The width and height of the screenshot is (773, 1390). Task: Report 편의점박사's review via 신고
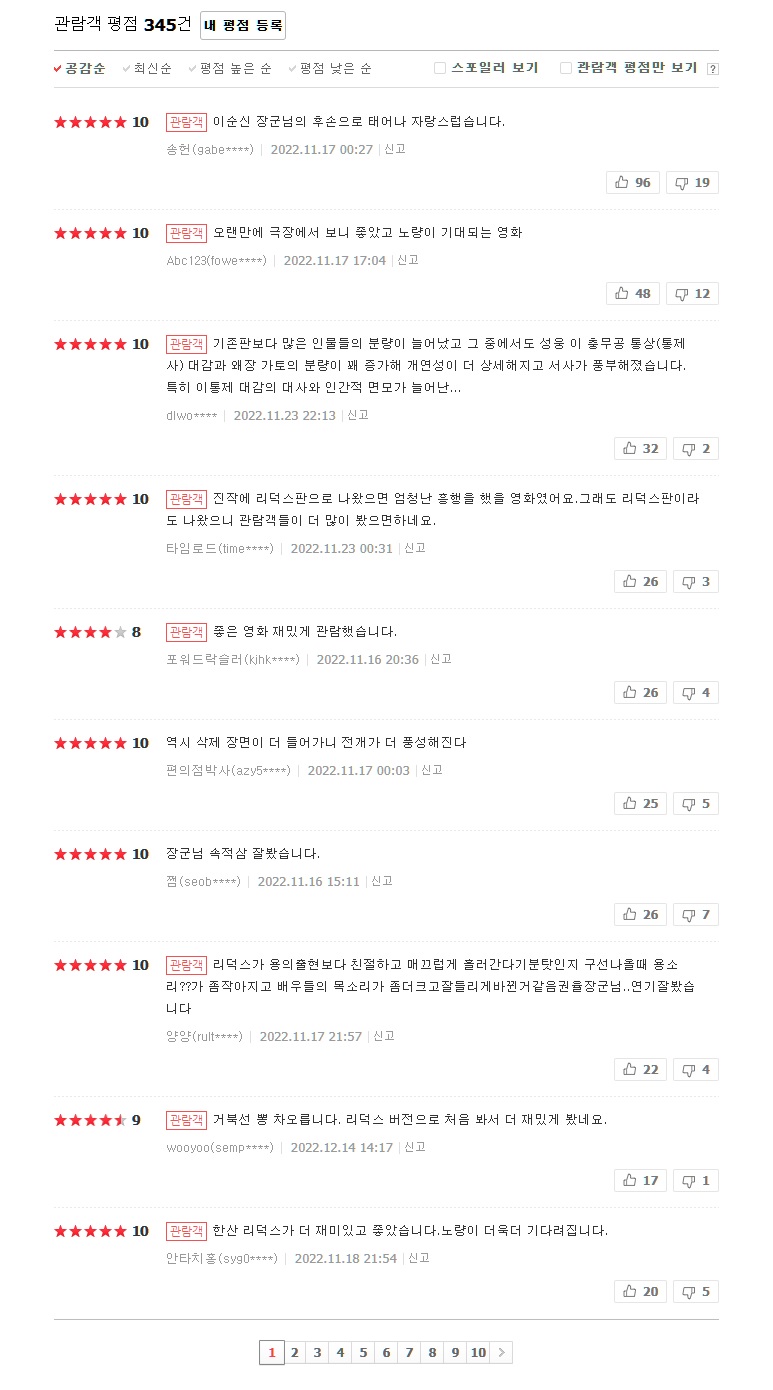[x=432, y=770]
